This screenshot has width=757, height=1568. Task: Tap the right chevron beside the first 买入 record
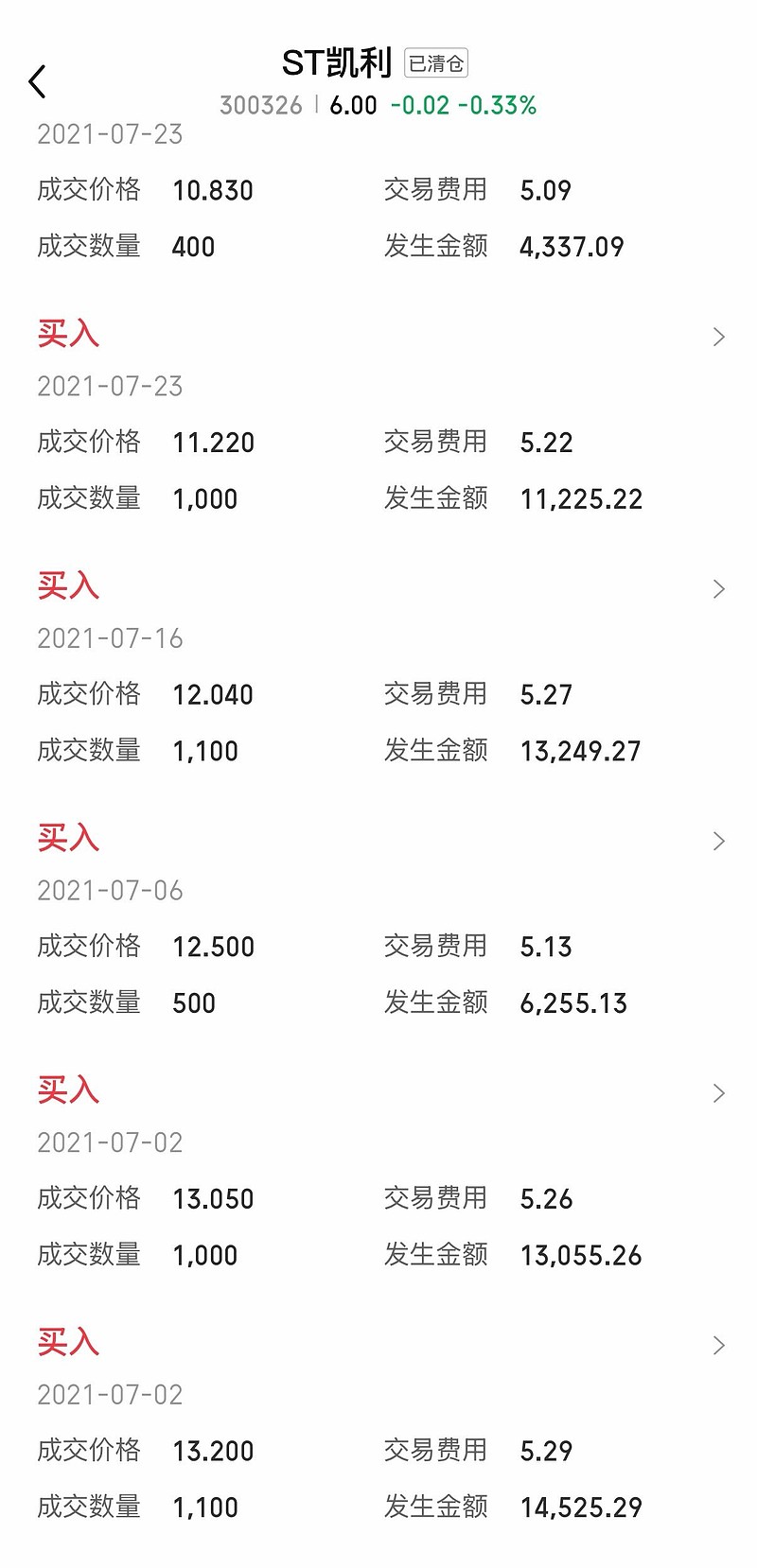coord(719,337)
